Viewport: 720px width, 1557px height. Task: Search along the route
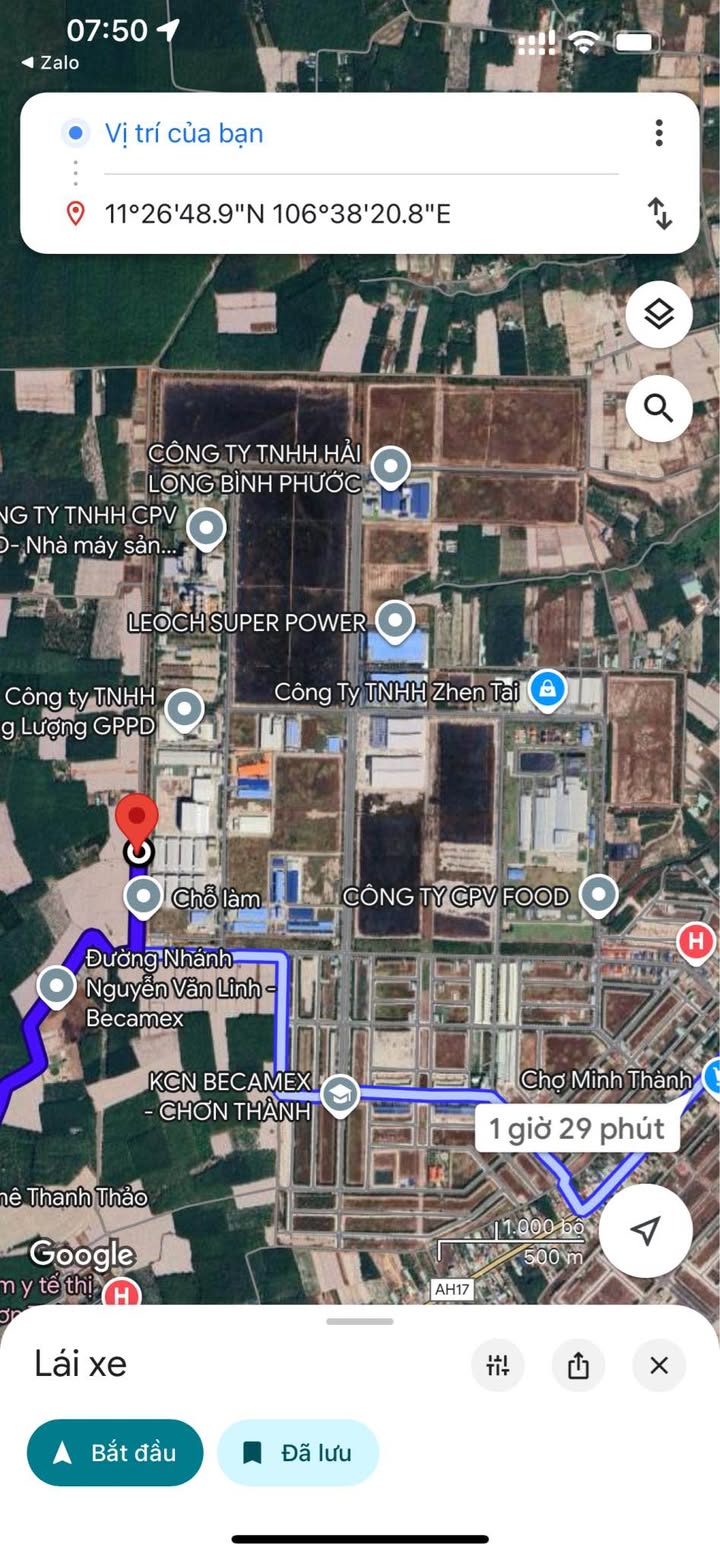(659, 408)
